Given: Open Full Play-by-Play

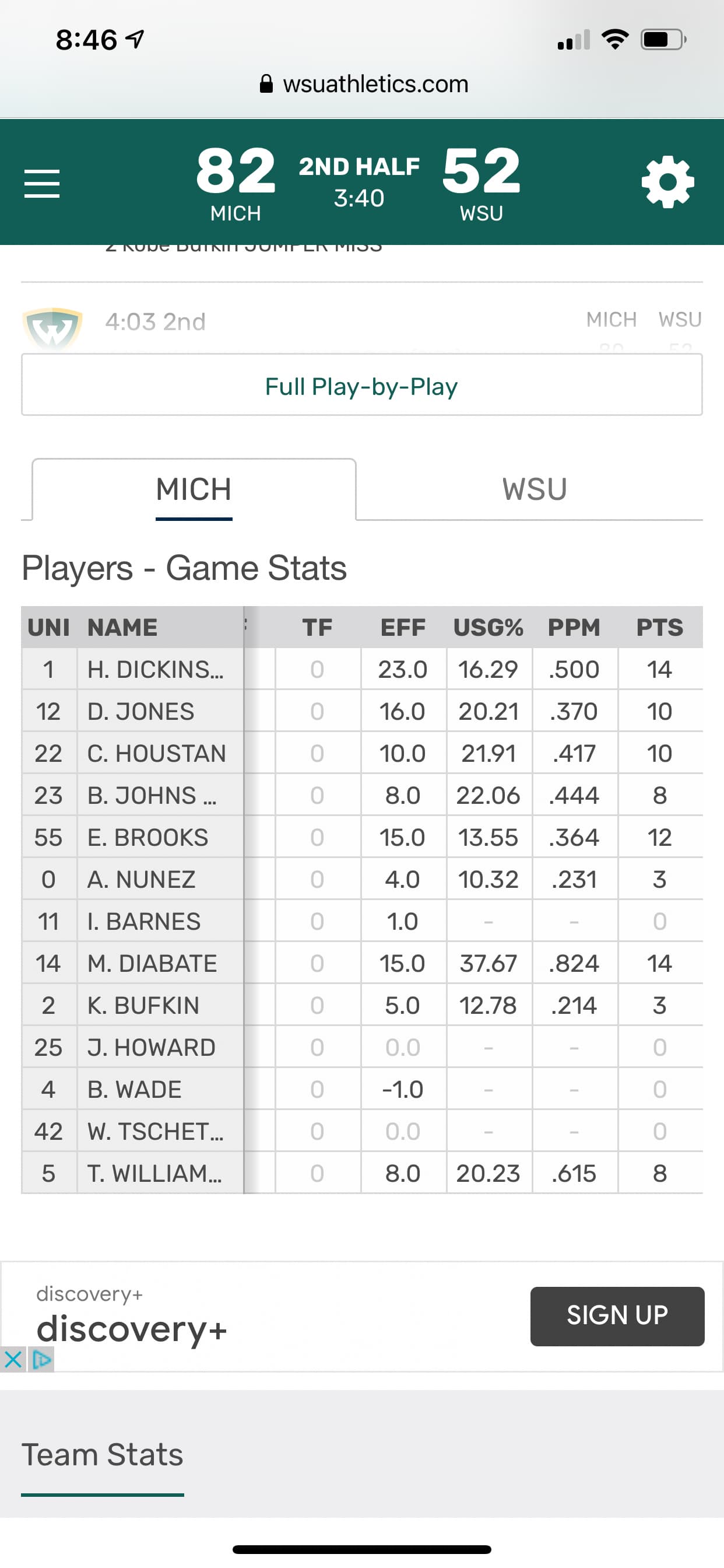Looking at the screenshot, I should click(x=362, y=386).
